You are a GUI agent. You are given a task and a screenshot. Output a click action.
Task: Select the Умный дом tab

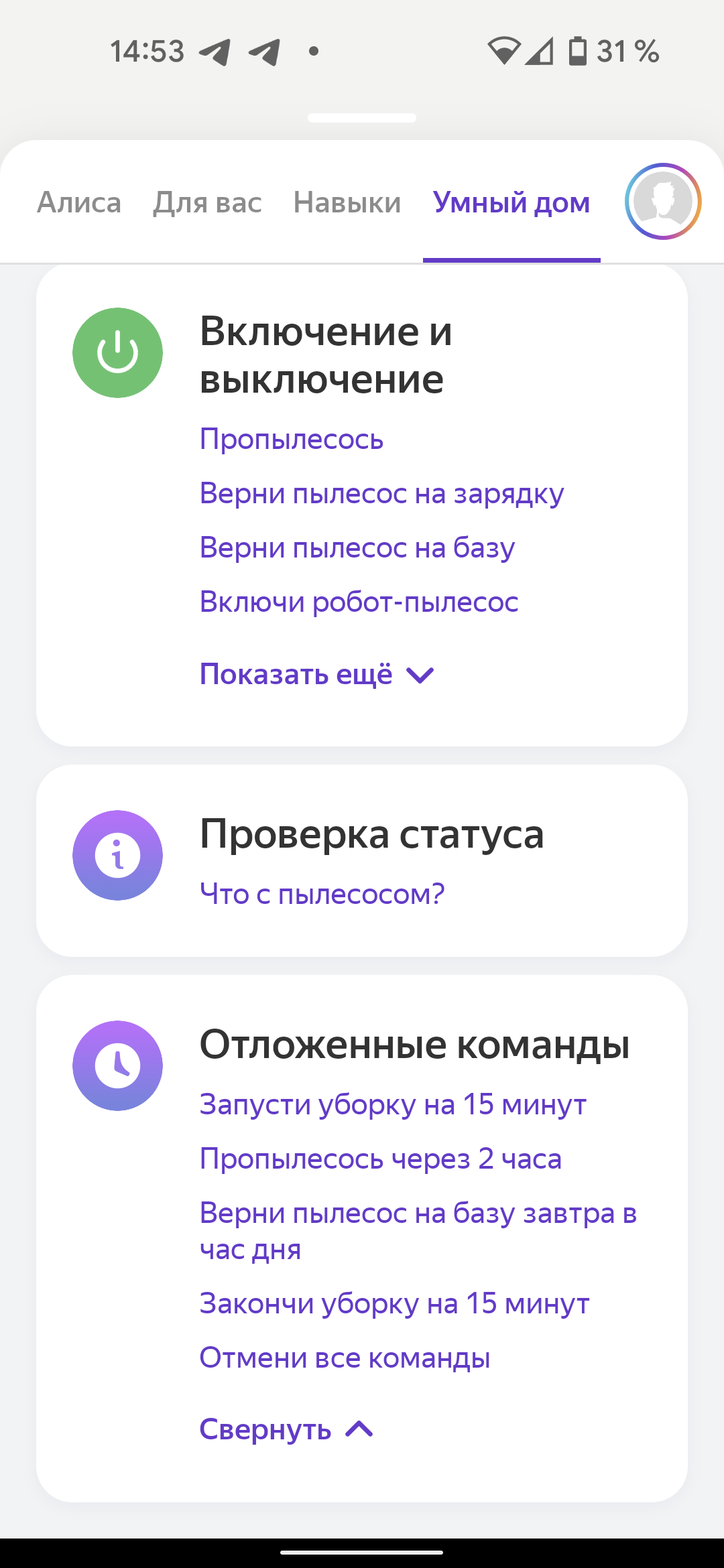coord(511,202)
